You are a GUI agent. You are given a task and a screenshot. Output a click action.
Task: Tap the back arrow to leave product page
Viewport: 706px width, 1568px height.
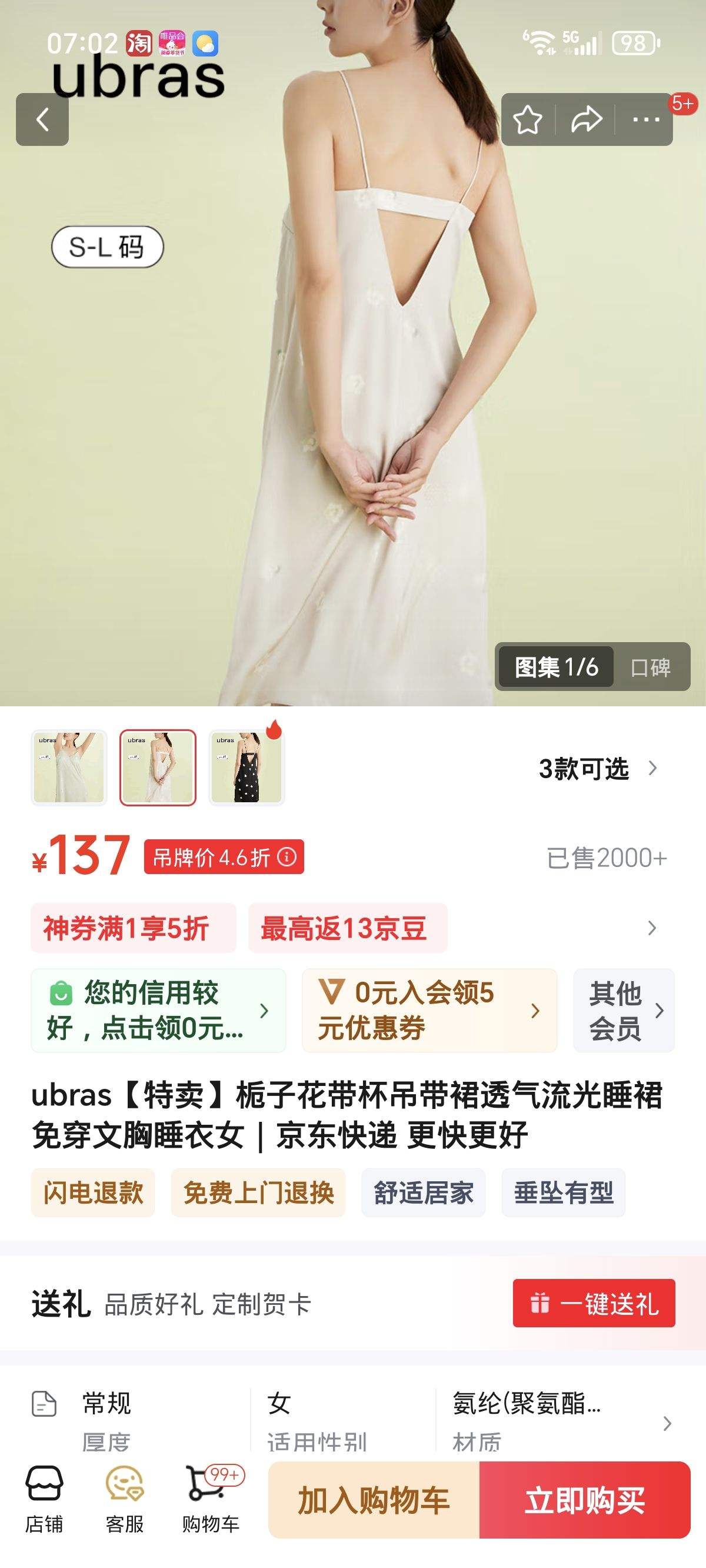click(x=42, y=119)
